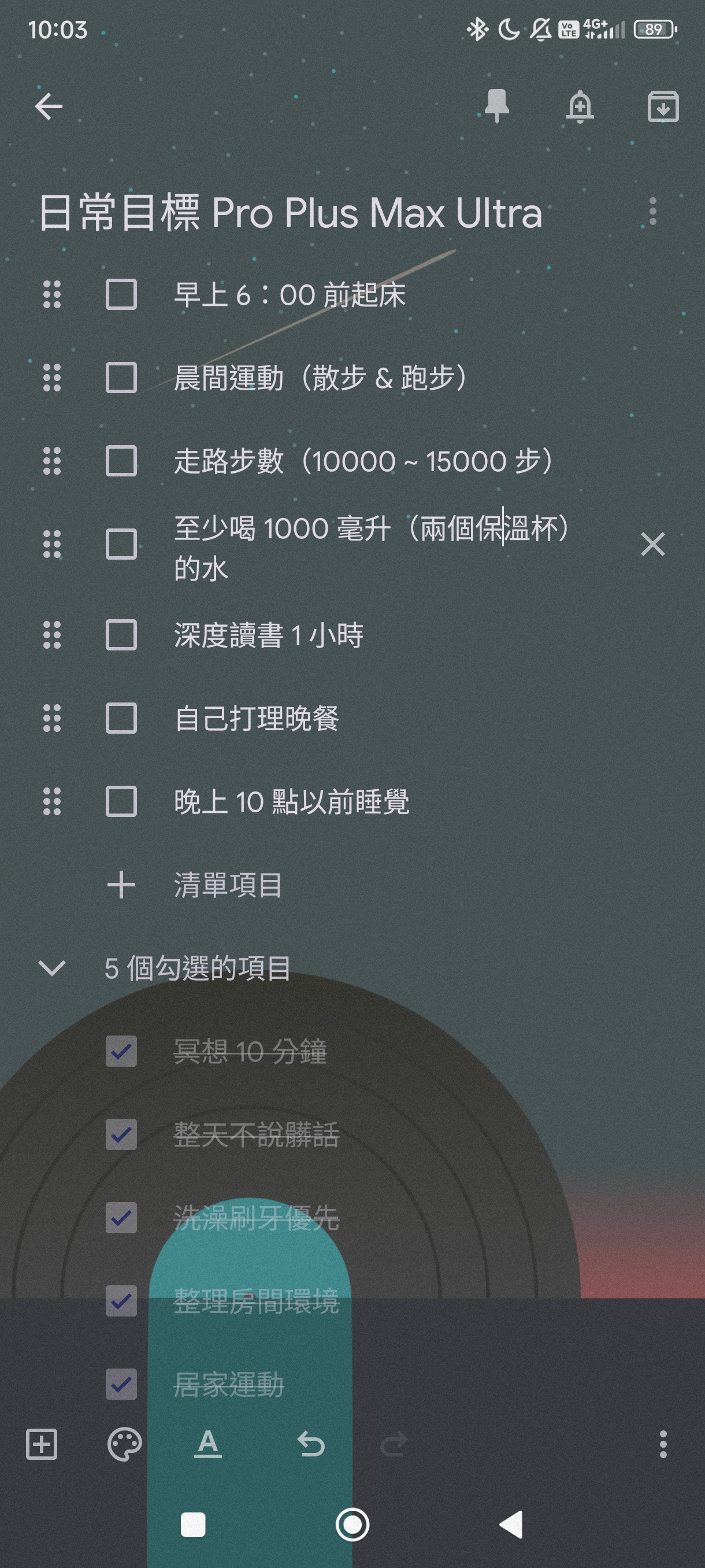Check 晚上 10 點以前睡覺
Screen dimensions: 705x1568
121,802
